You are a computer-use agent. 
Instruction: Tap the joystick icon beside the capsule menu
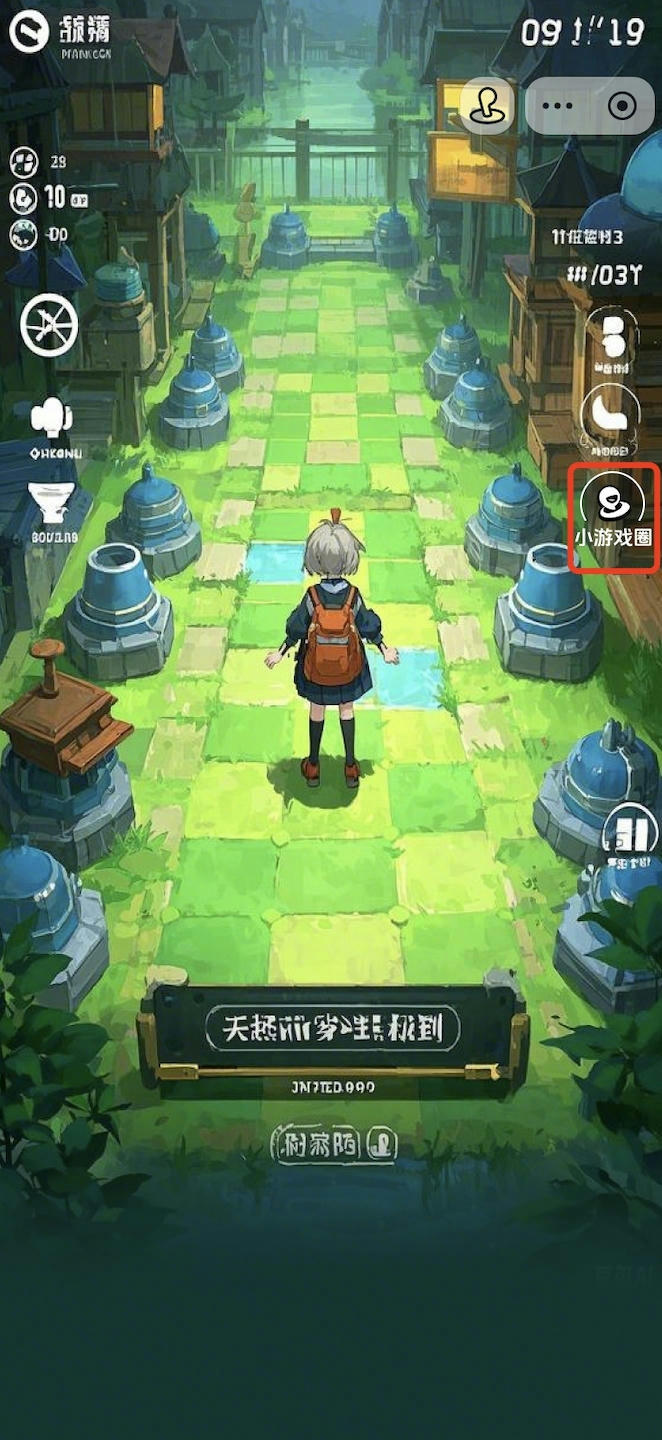point(487,106)
